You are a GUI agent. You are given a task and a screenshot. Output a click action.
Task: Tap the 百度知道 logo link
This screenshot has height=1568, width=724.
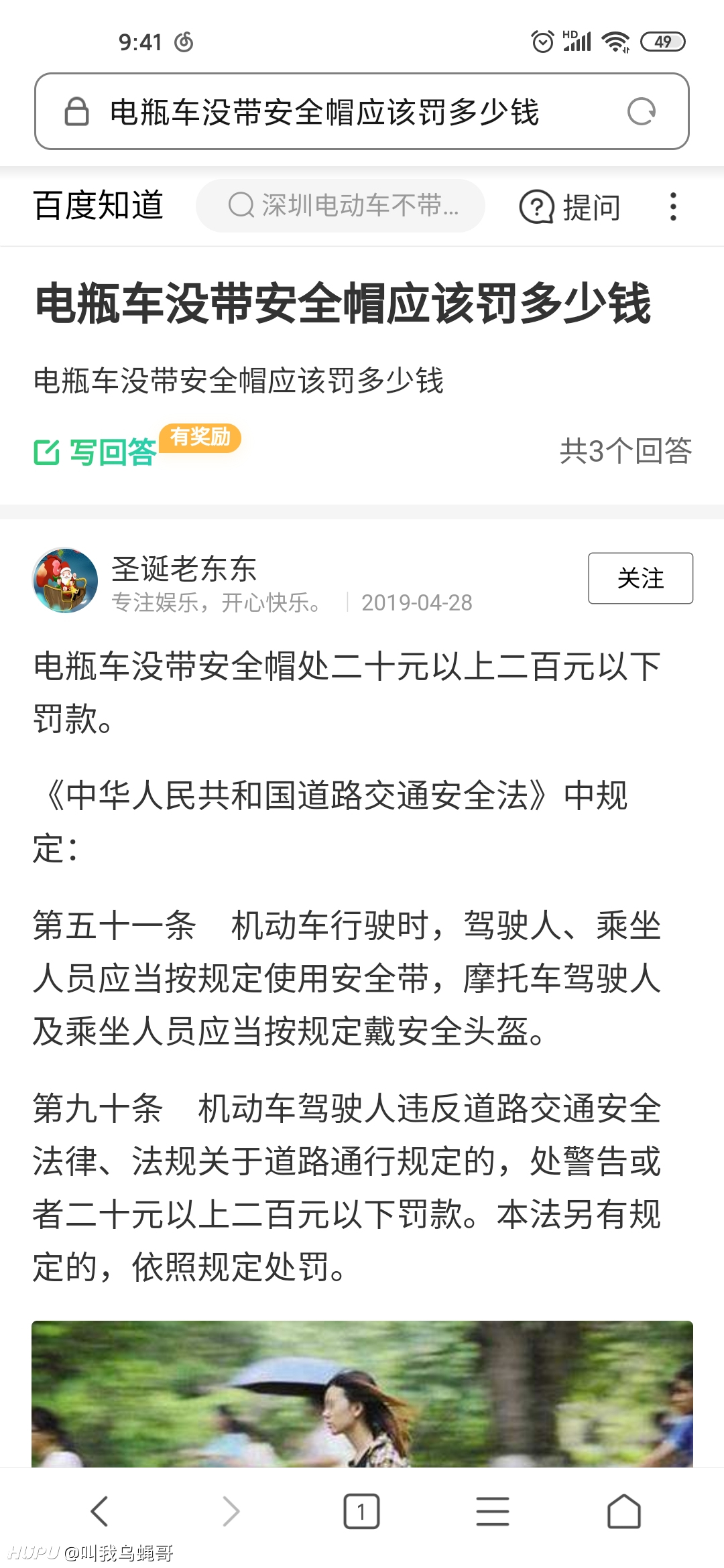point(99,205)
